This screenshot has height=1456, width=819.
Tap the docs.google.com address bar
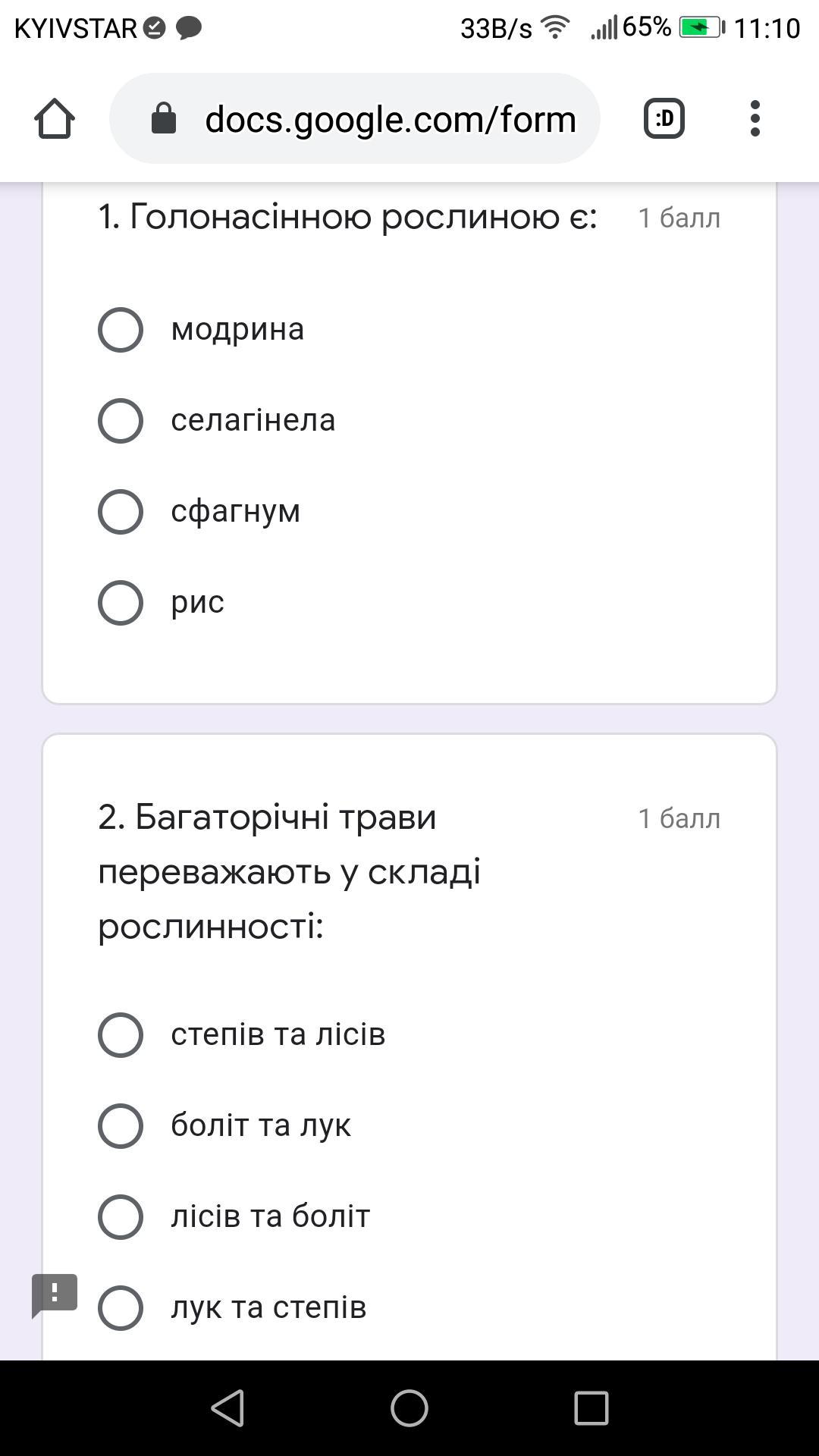click(355, 118)
